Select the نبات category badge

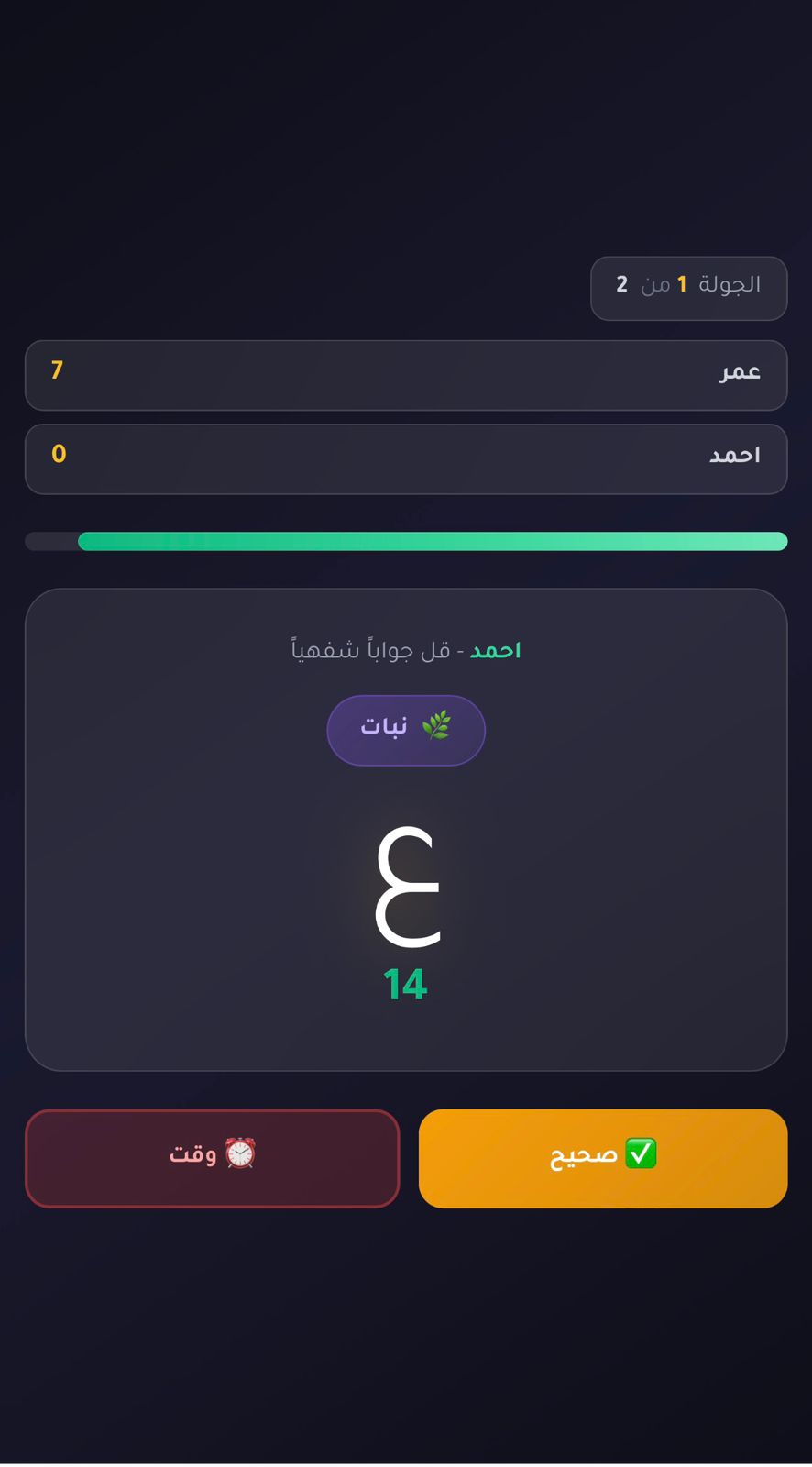point(406,730)
